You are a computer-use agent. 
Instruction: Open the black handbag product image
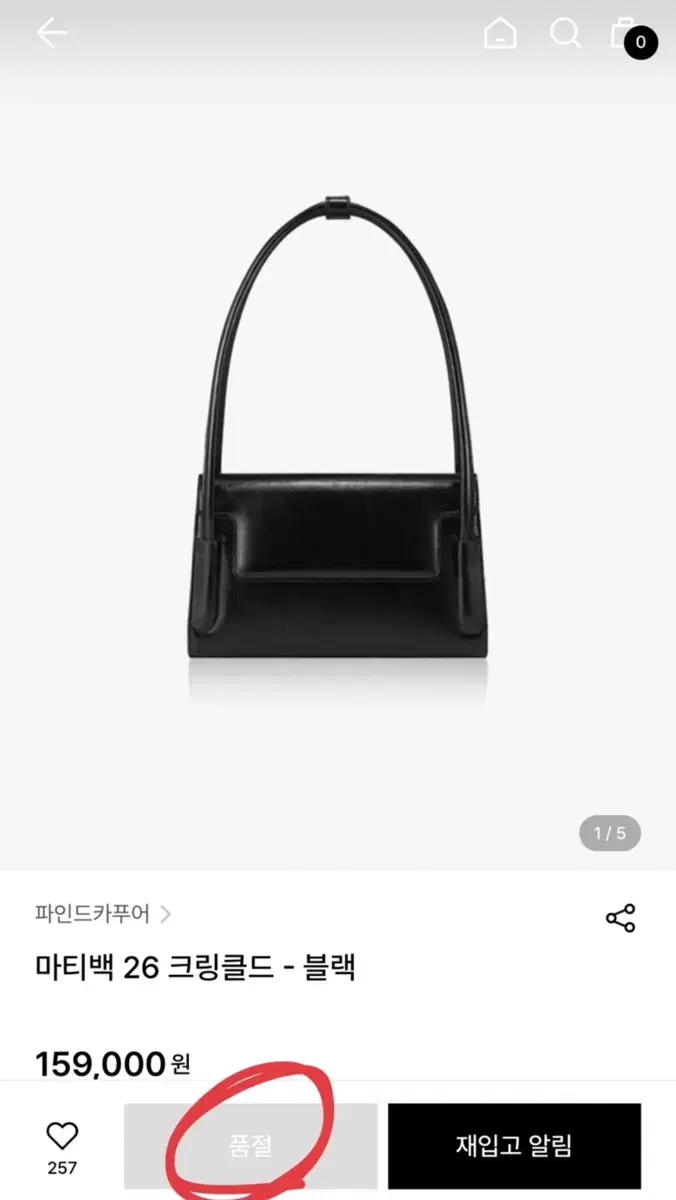pyautogui.click(x=338, y=430)
